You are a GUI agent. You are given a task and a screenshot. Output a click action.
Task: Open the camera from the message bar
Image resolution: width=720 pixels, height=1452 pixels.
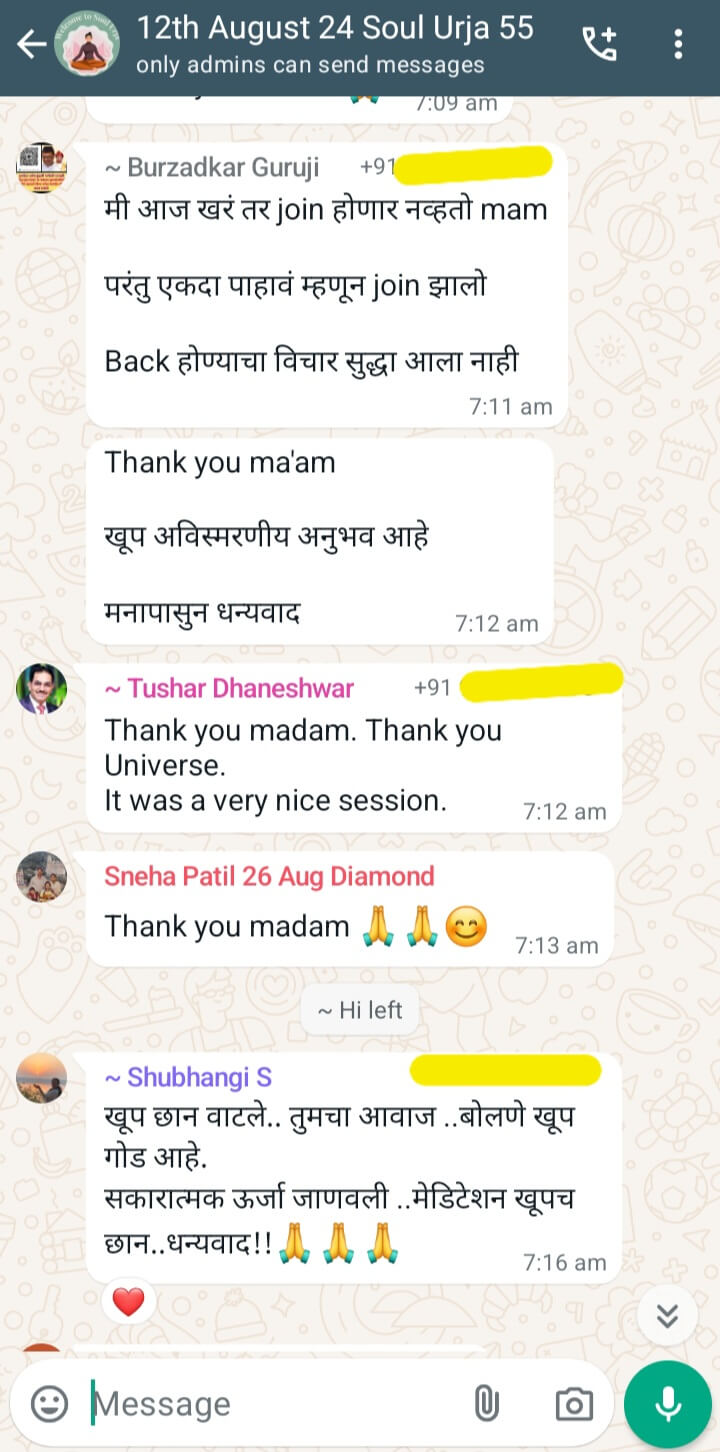click(573, 1404)
